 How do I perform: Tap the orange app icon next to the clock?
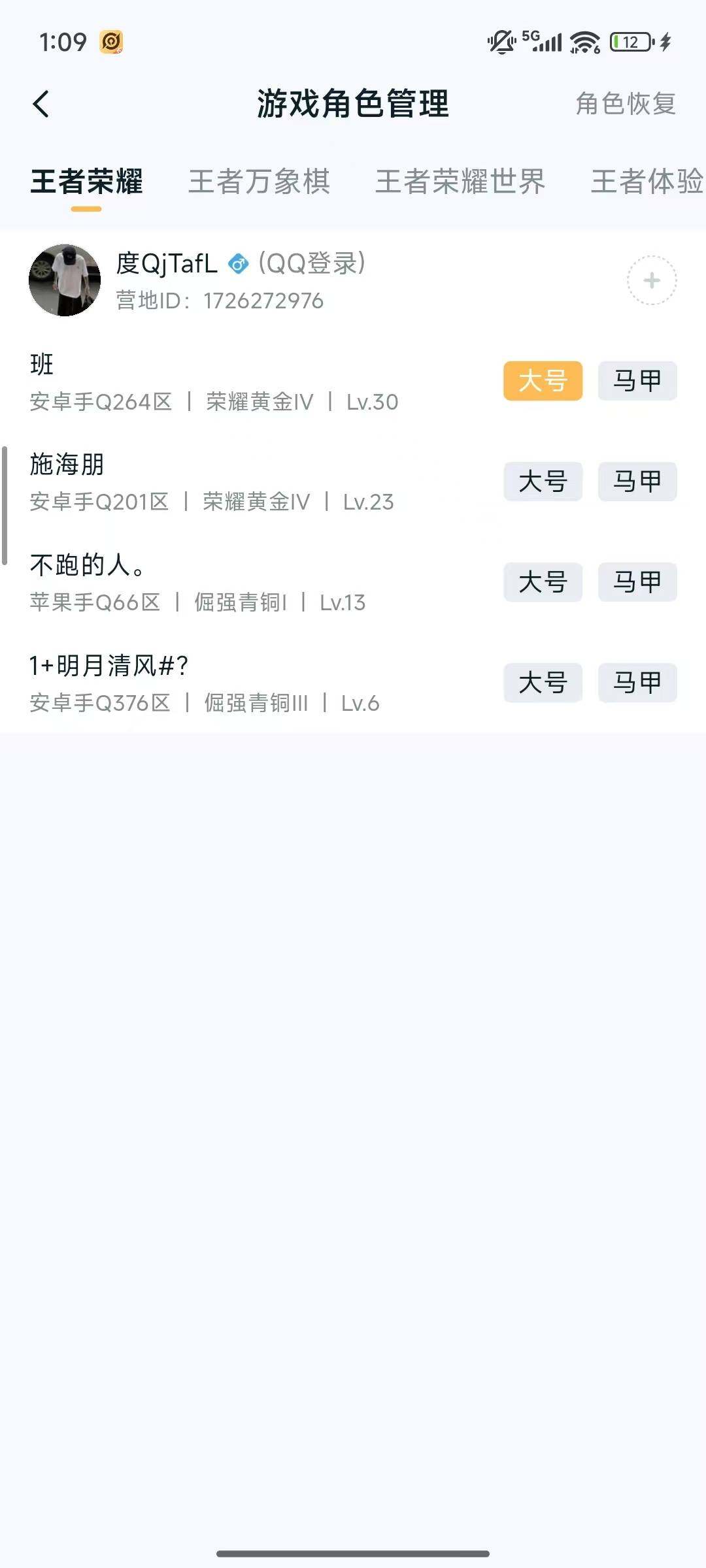112,42
